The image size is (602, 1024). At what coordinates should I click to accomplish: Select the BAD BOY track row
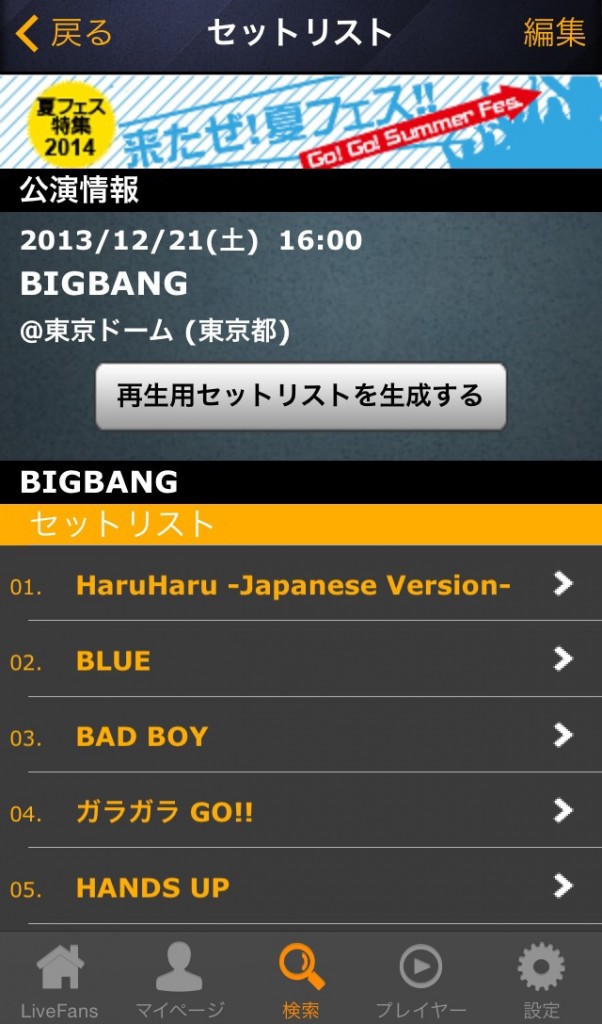[x=300, y=736]
